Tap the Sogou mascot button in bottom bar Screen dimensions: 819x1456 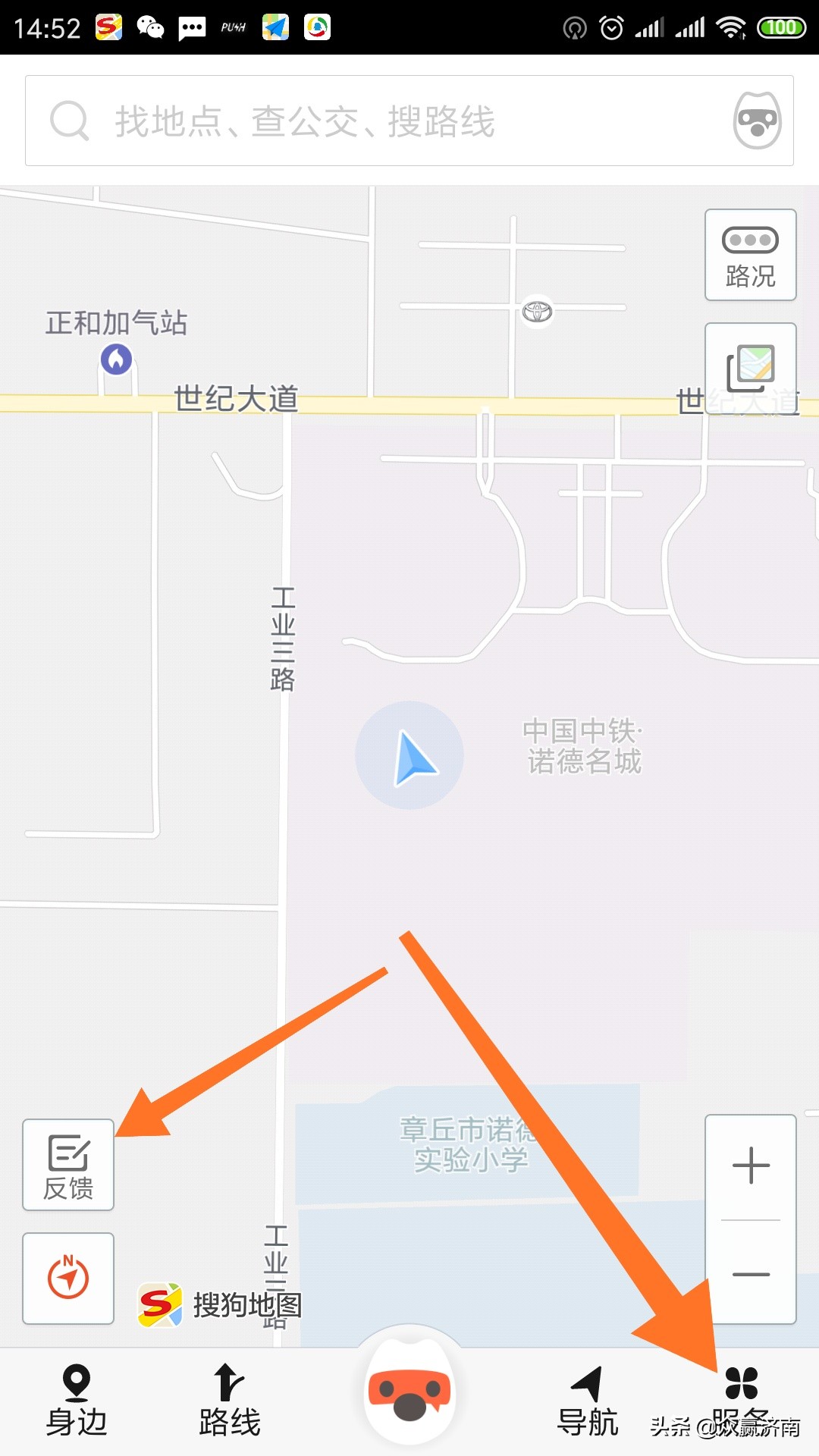[409, 1401]
